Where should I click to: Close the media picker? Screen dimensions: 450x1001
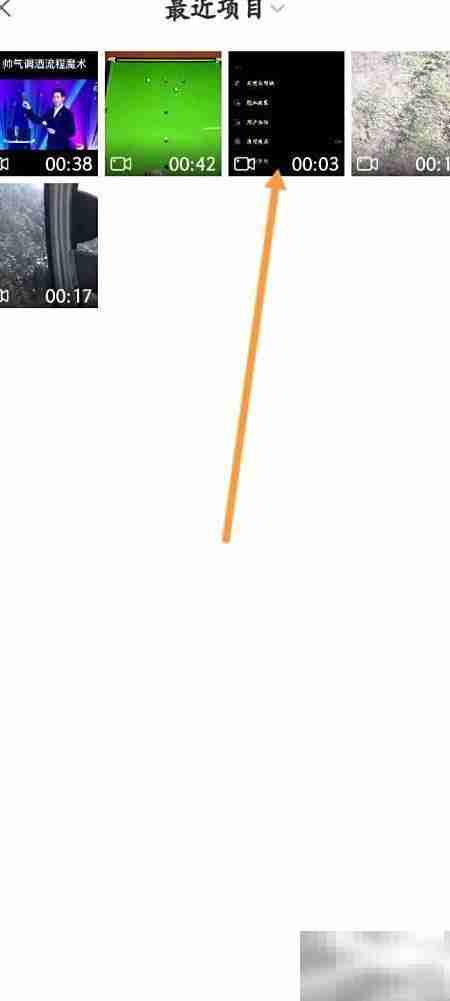click(5, 9)
